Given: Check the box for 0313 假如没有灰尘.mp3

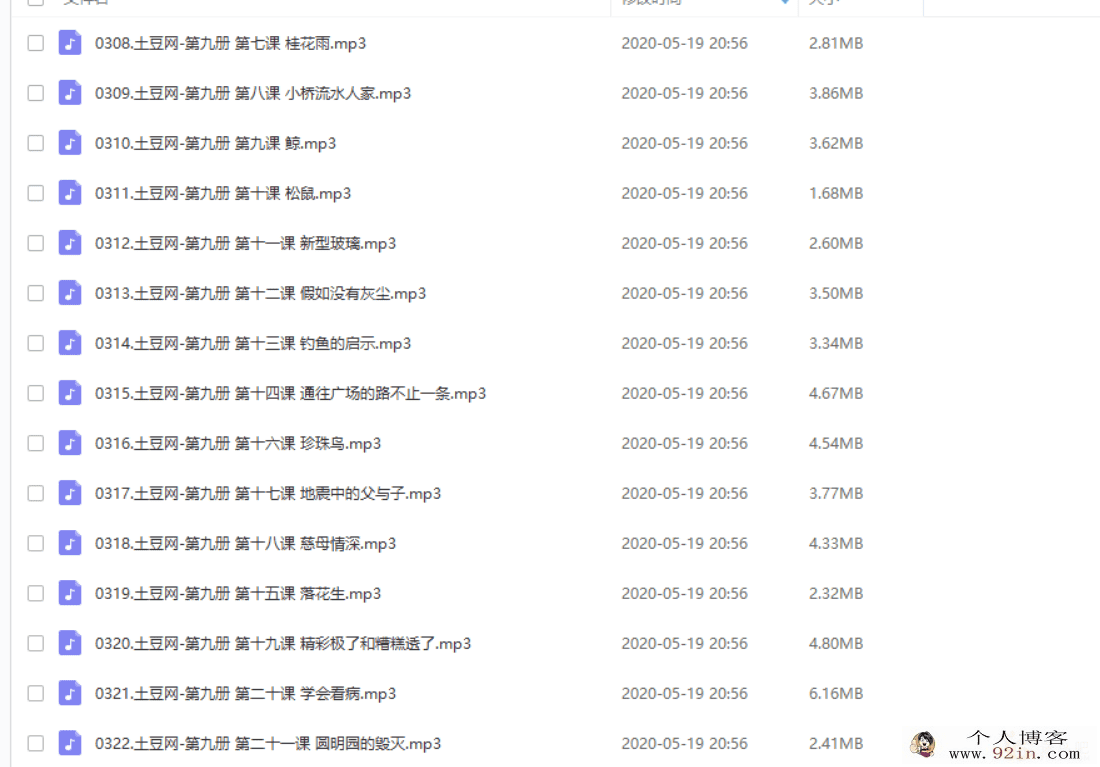Looking at the screenshot, I should coord(36,293).
